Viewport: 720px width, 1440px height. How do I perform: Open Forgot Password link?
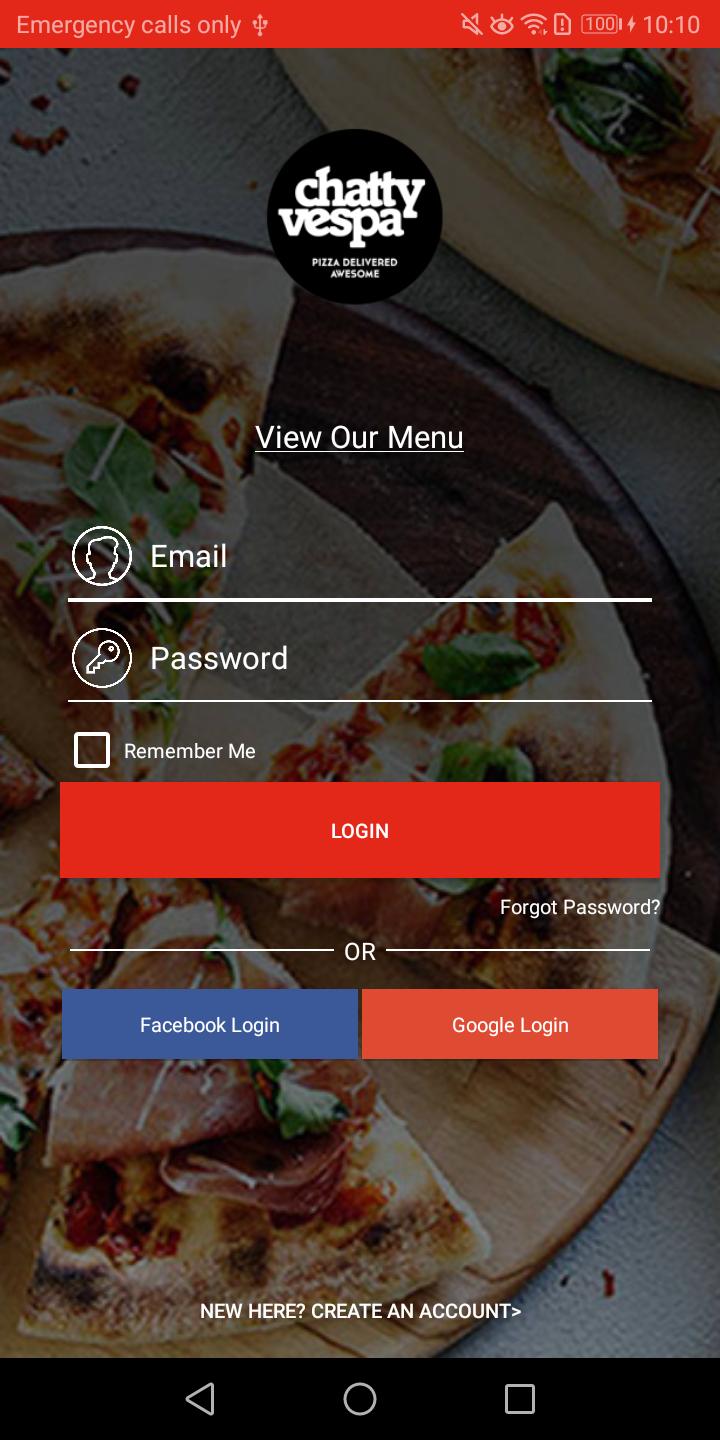[579, 907]
